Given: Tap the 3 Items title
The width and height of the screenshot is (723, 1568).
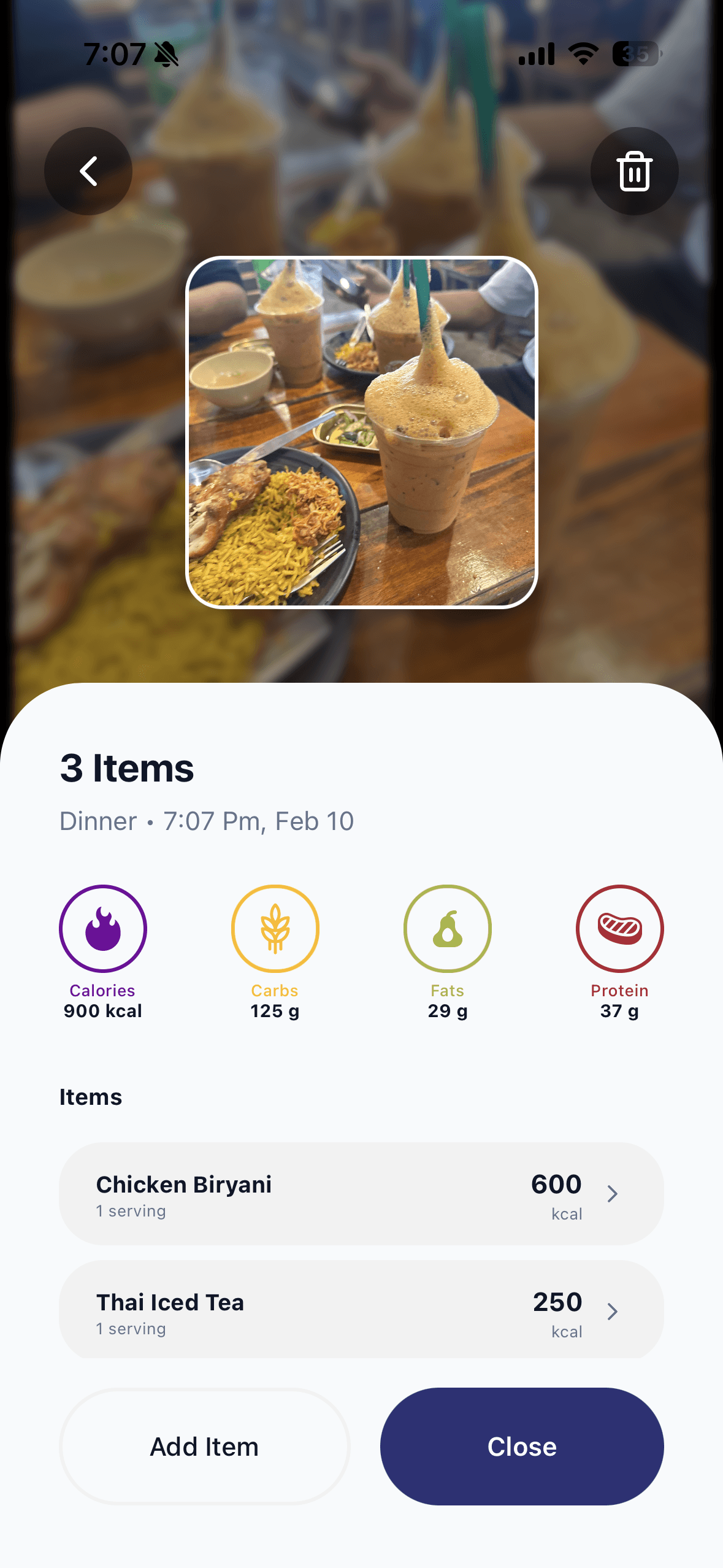Looking at the screenshot, I should coord(126,769).
